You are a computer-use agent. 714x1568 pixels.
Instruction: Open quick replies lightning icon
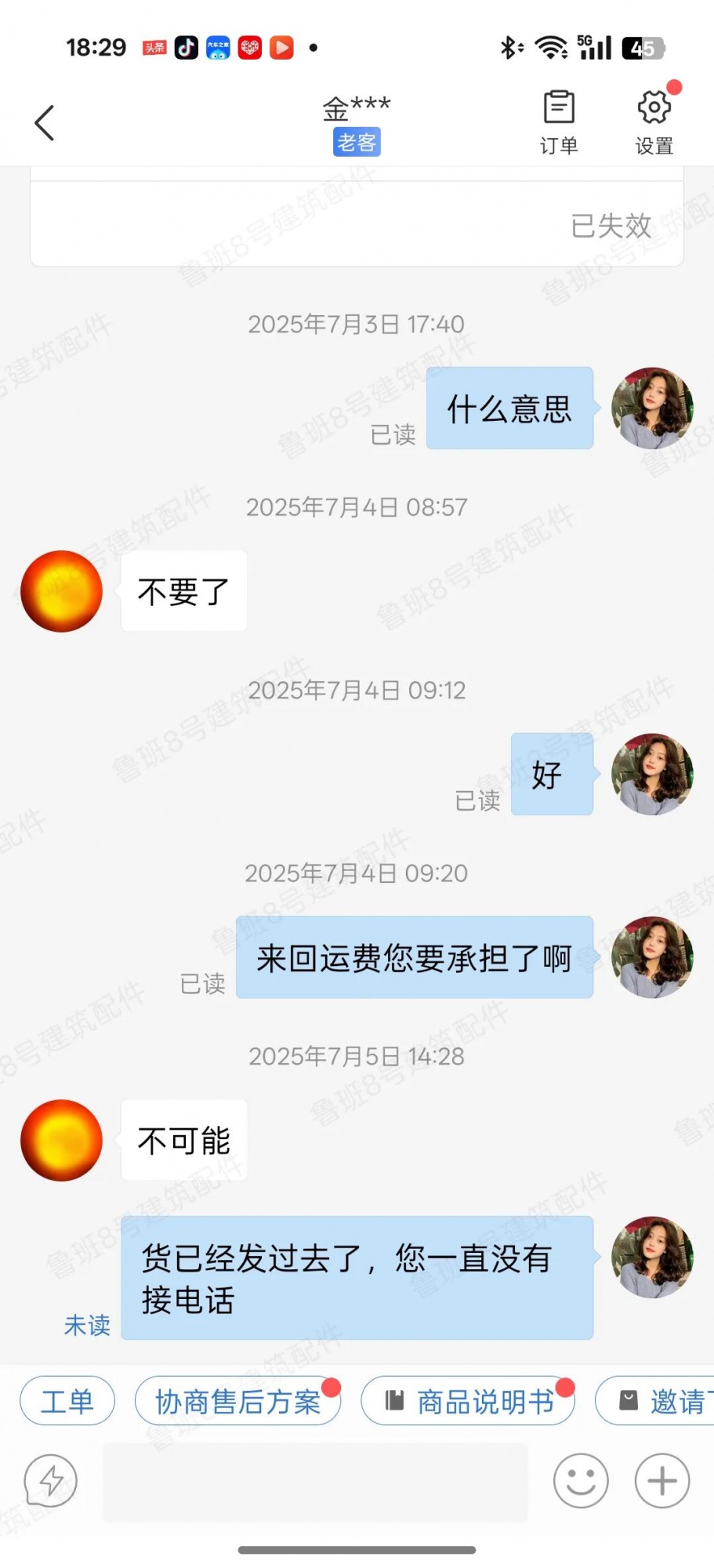point(51,1481)
